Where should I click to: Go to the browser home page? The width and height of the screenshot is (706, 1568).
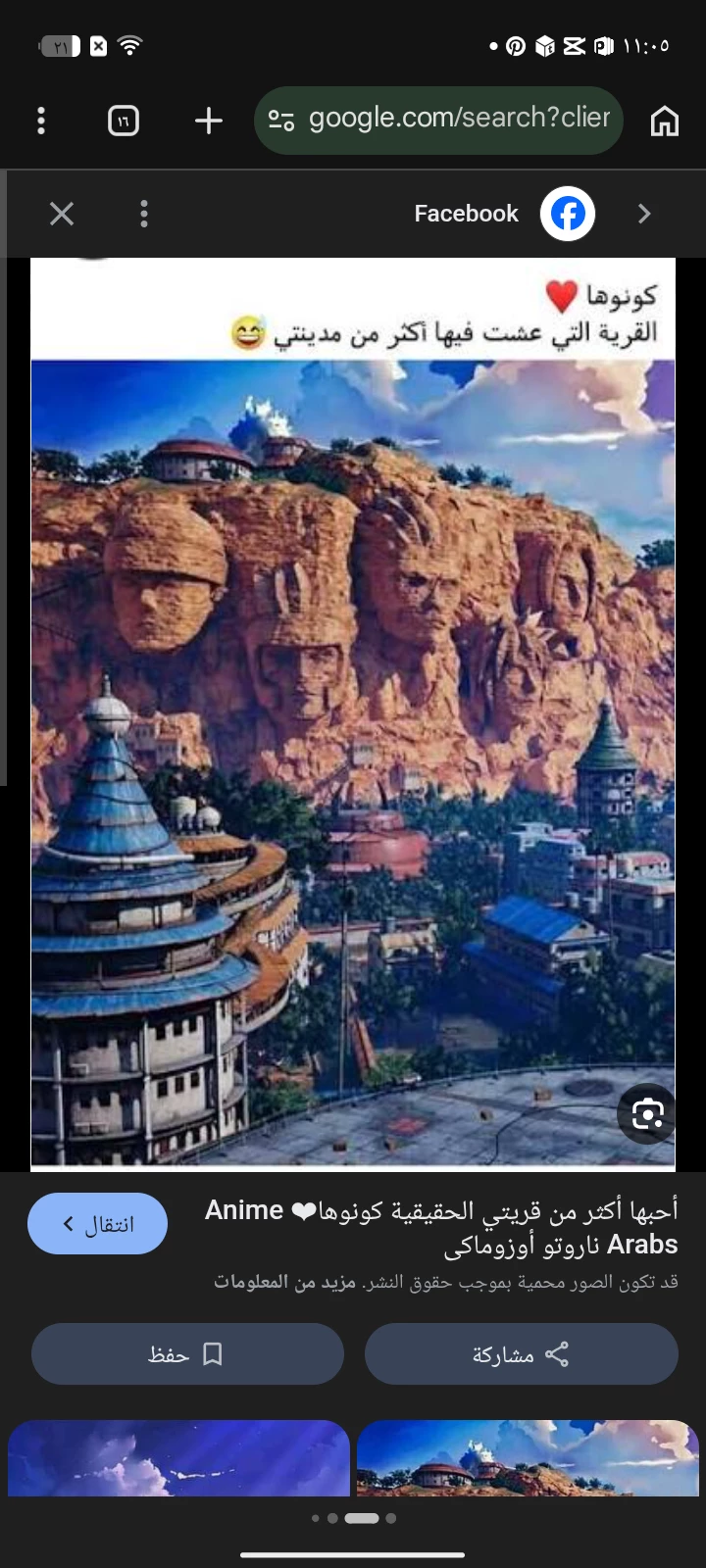coord(664,121)
